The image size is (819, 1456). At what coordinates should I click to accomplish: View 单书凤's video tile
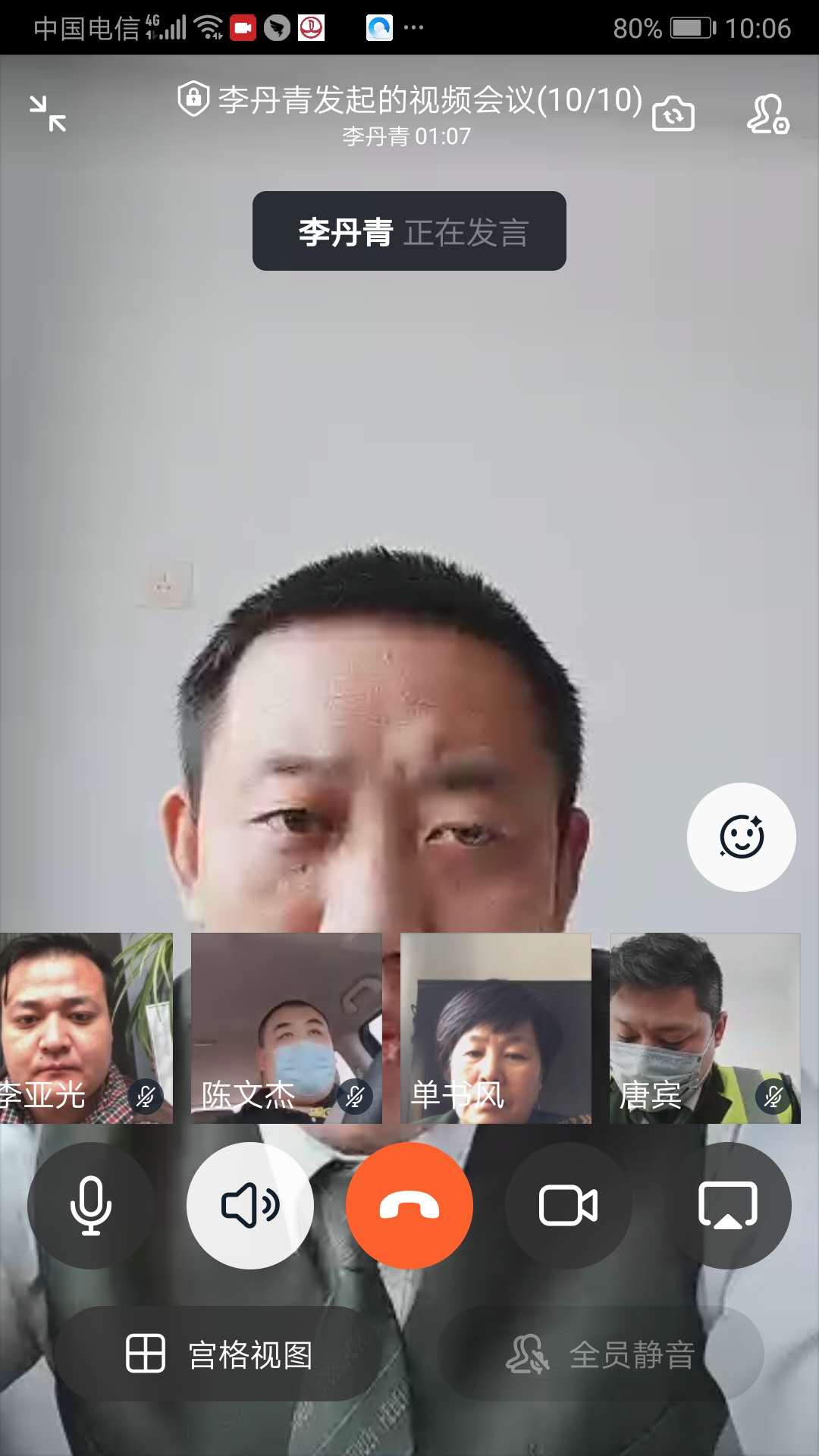(x=495, y=1028)
